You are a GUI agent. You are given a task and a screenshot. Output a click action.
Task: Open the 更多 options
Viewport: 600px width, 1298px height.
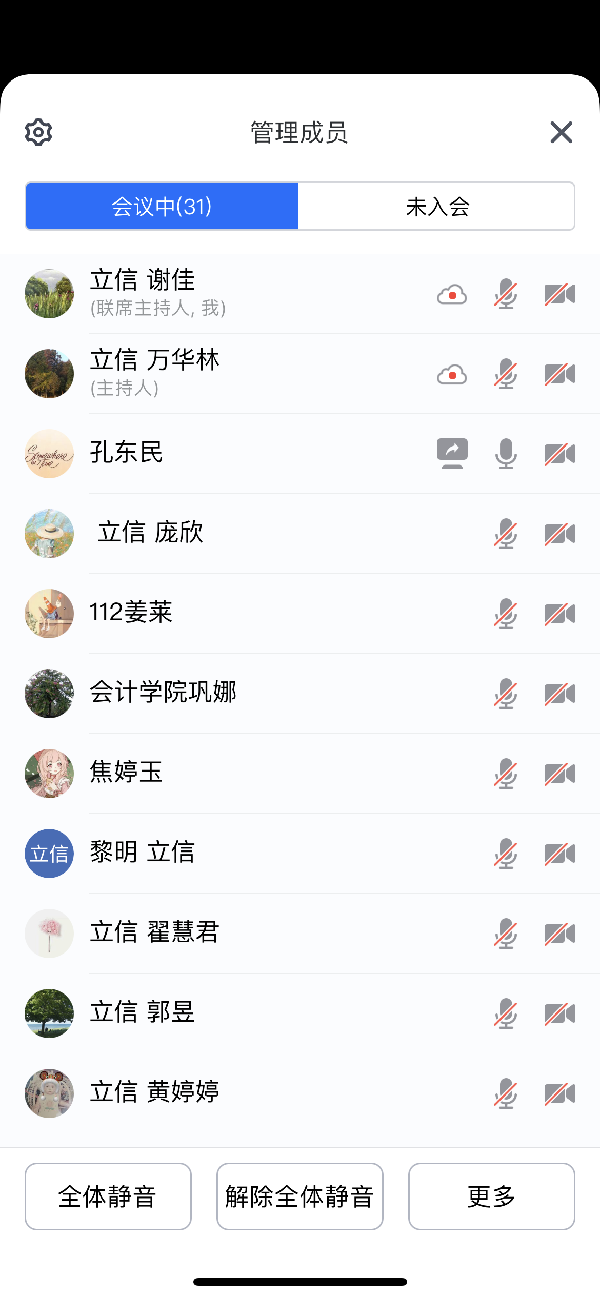(491, 1196)
